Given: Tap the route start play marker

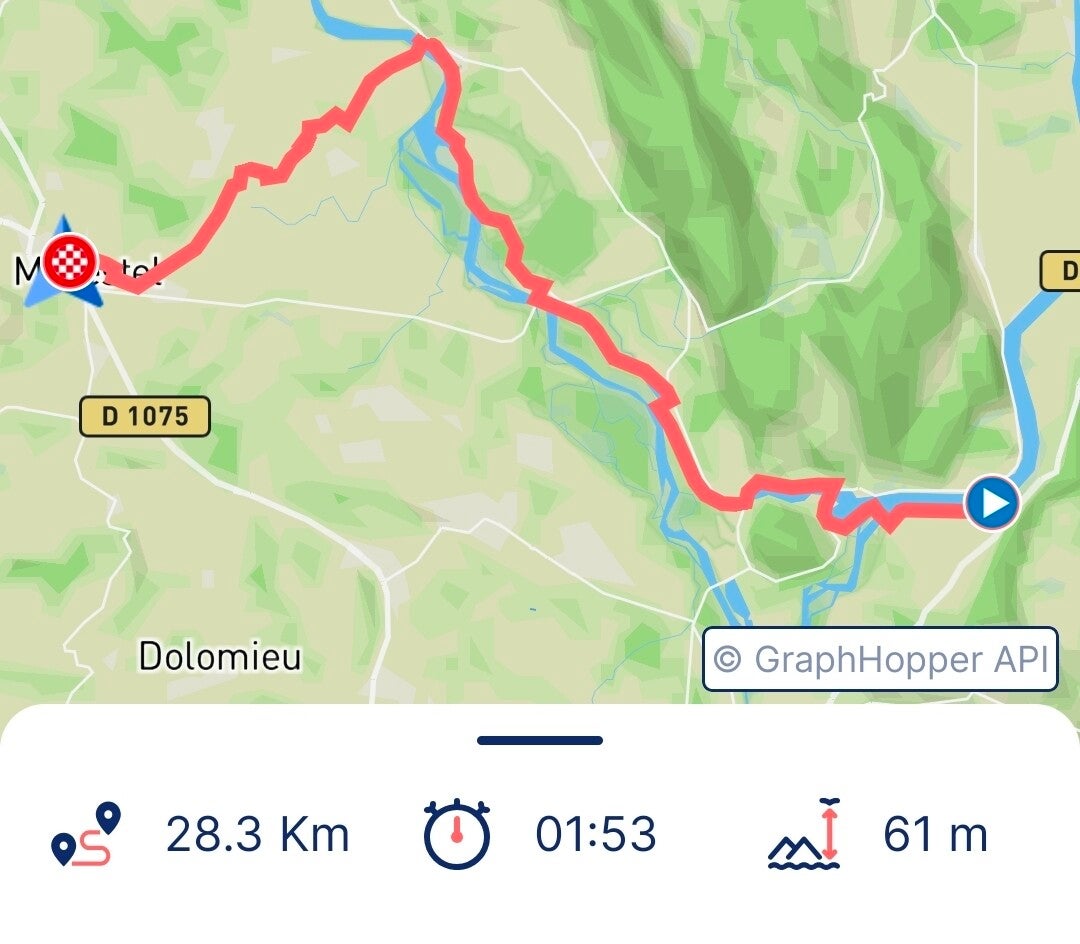Looking at the screenshot, I should point(992,503).
